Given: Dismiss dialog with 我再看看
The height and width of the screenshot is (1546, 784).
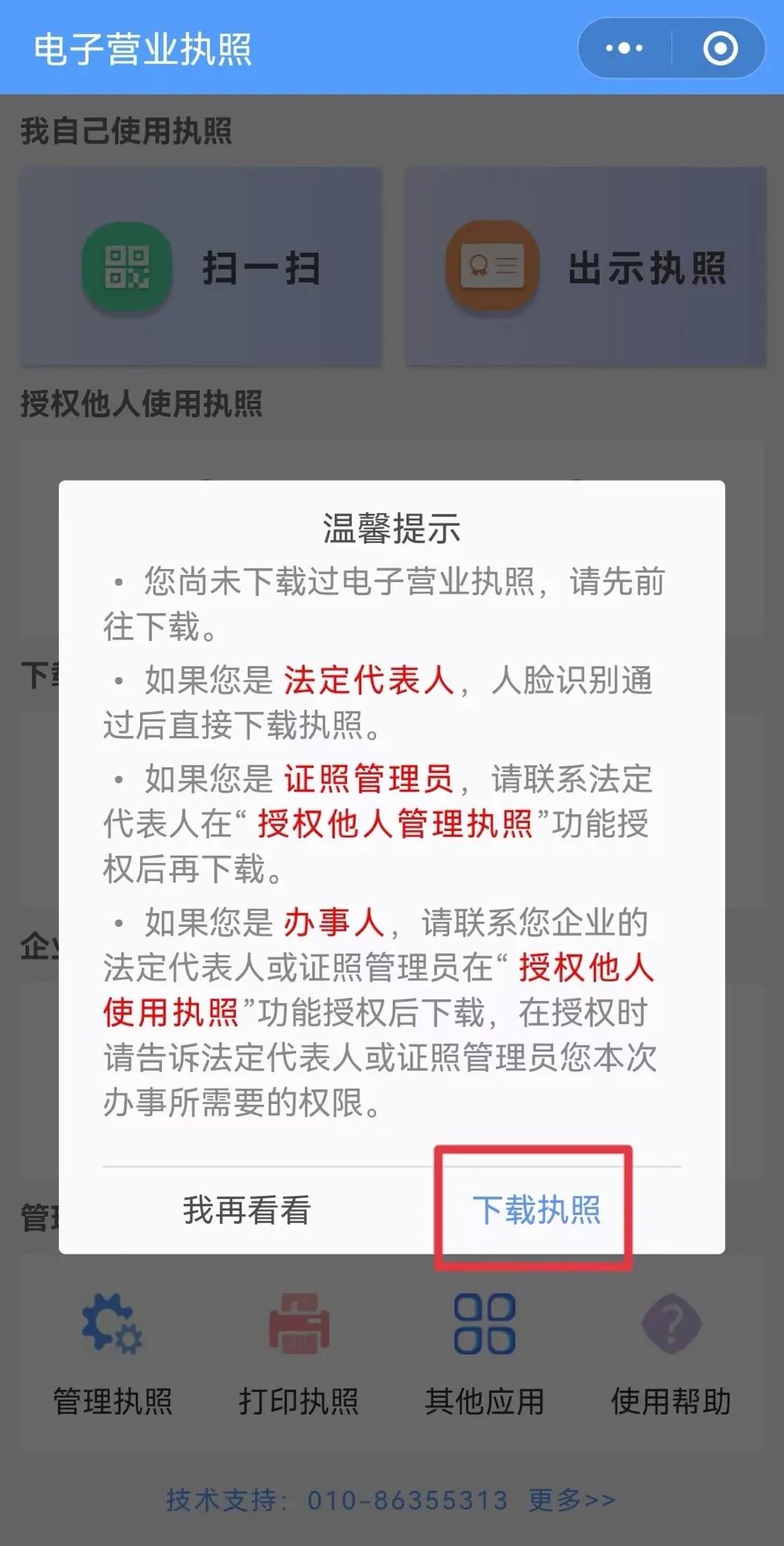Looking at the screenshot, I should [246, 1209].
